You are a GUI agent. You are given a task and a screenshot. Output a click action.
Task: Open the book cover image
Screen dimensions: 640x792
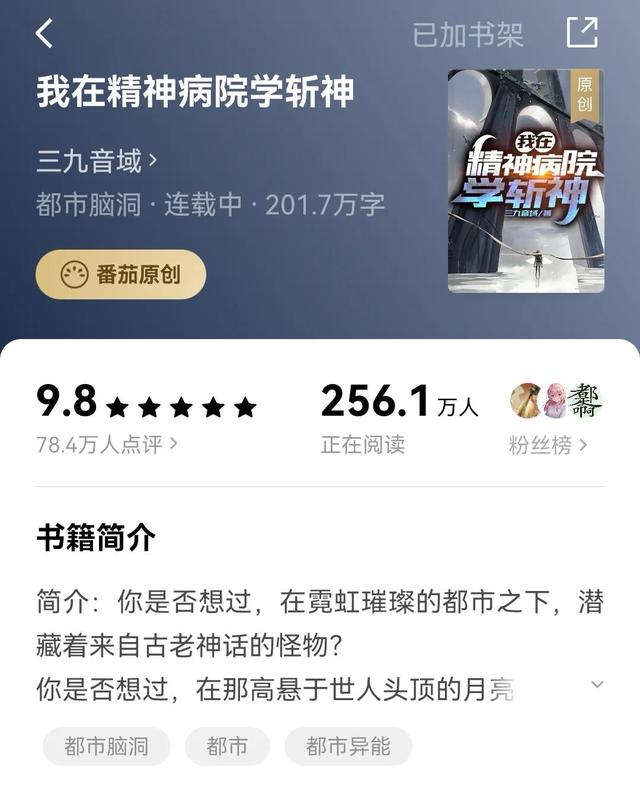pos(525,181)
